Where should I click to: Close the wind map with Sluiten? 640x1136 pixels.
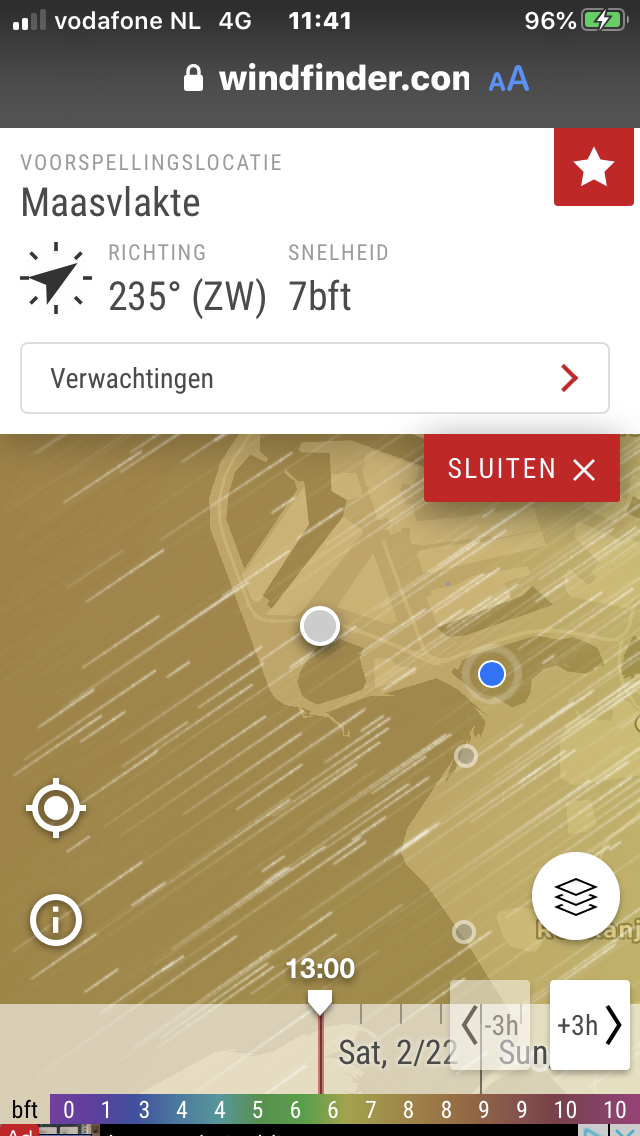pyautogui.click(x=521, y=469)
